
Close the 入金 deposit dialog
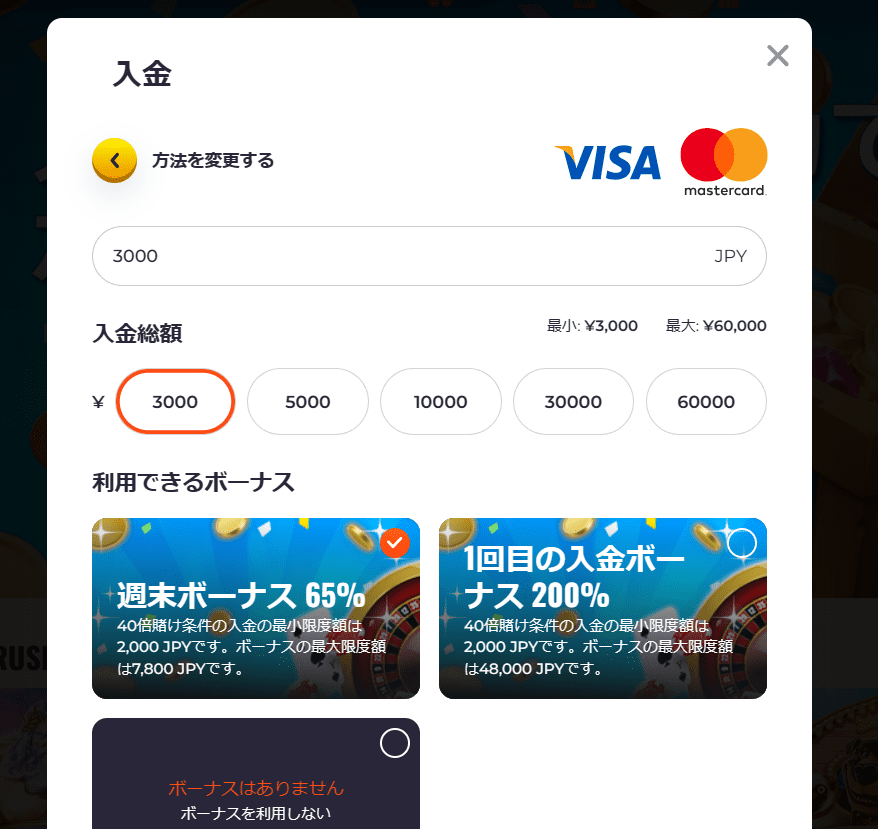777,56
